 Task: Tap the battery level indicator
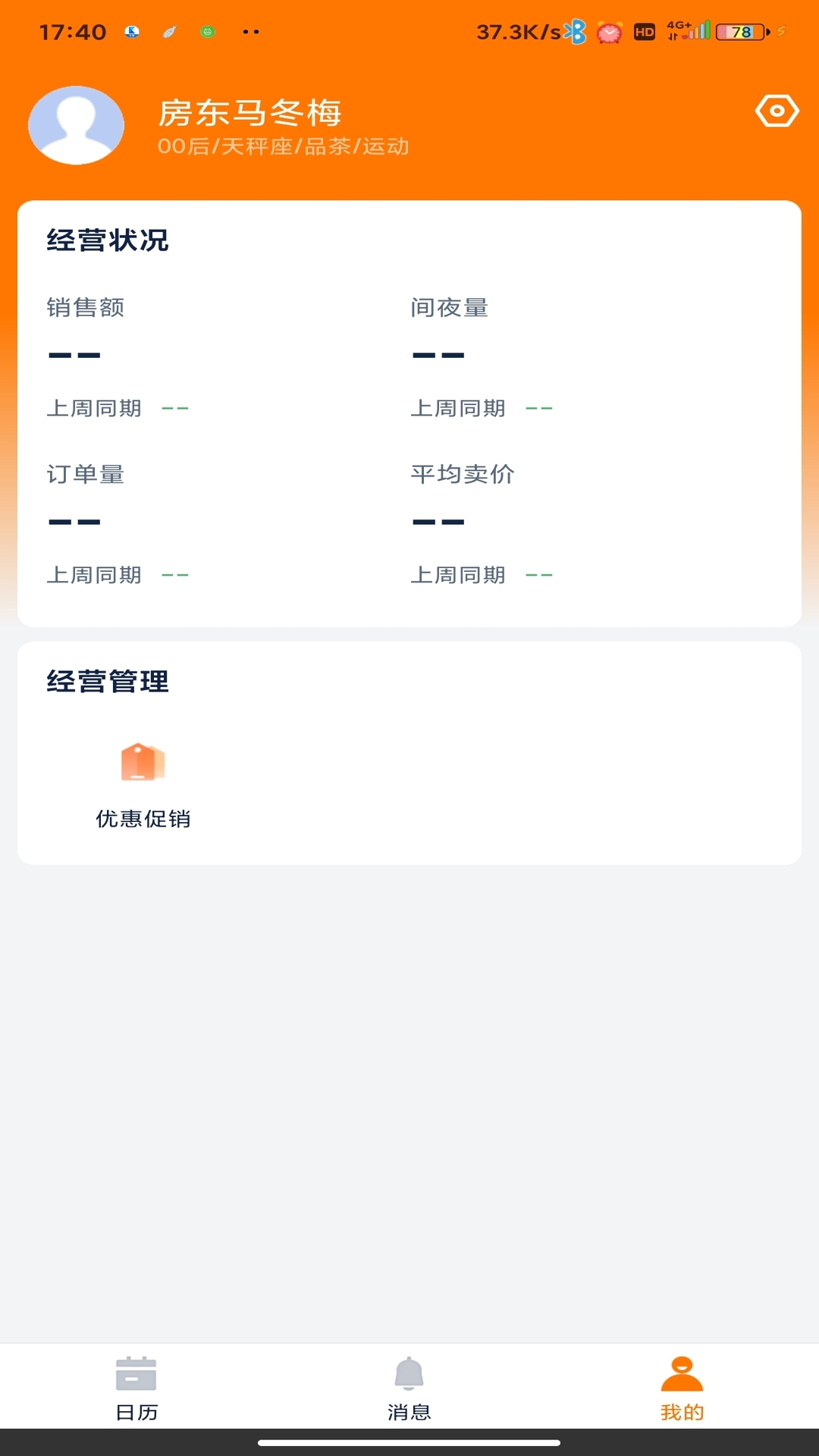pos(739,33)
